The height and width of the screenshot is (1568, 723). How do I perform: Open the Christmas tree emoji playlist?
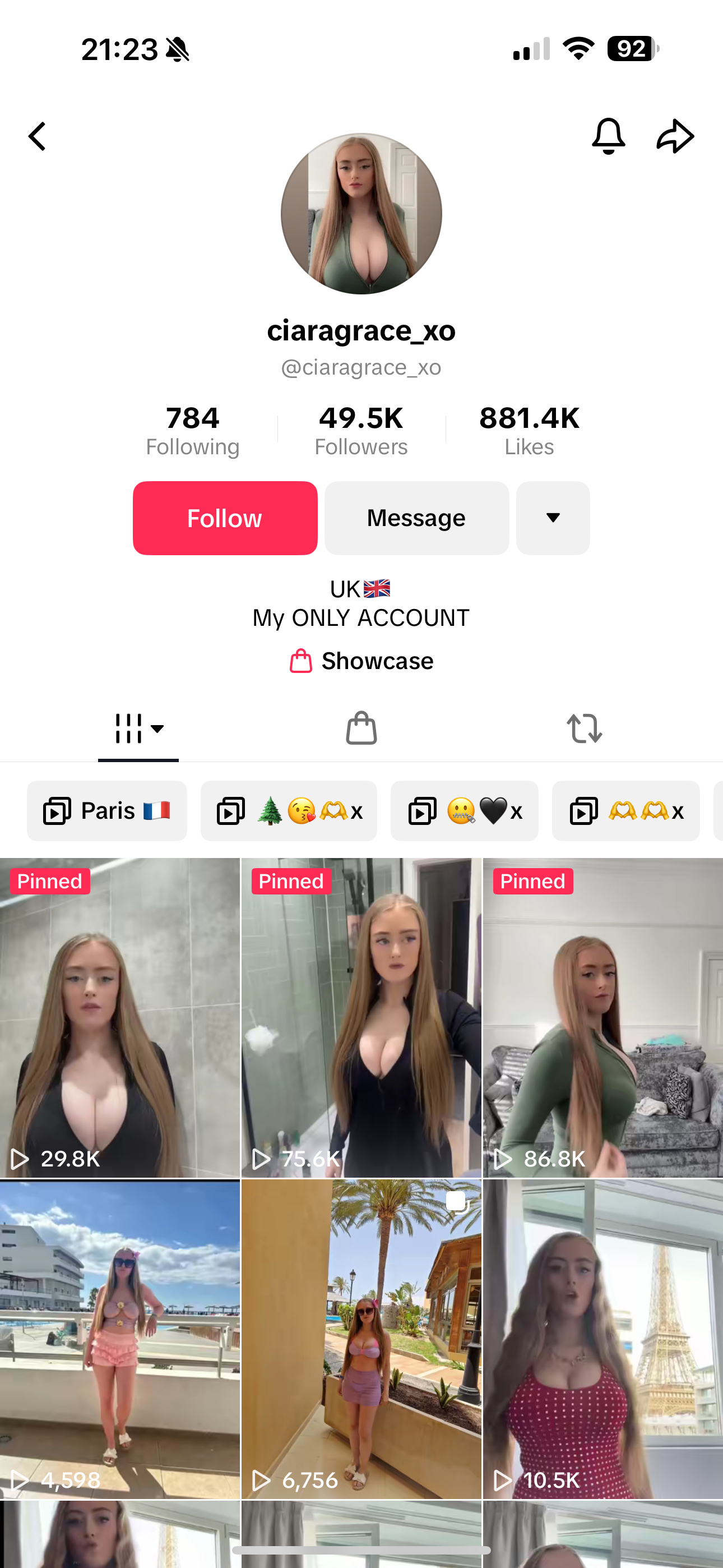click(x=289, y=811)
